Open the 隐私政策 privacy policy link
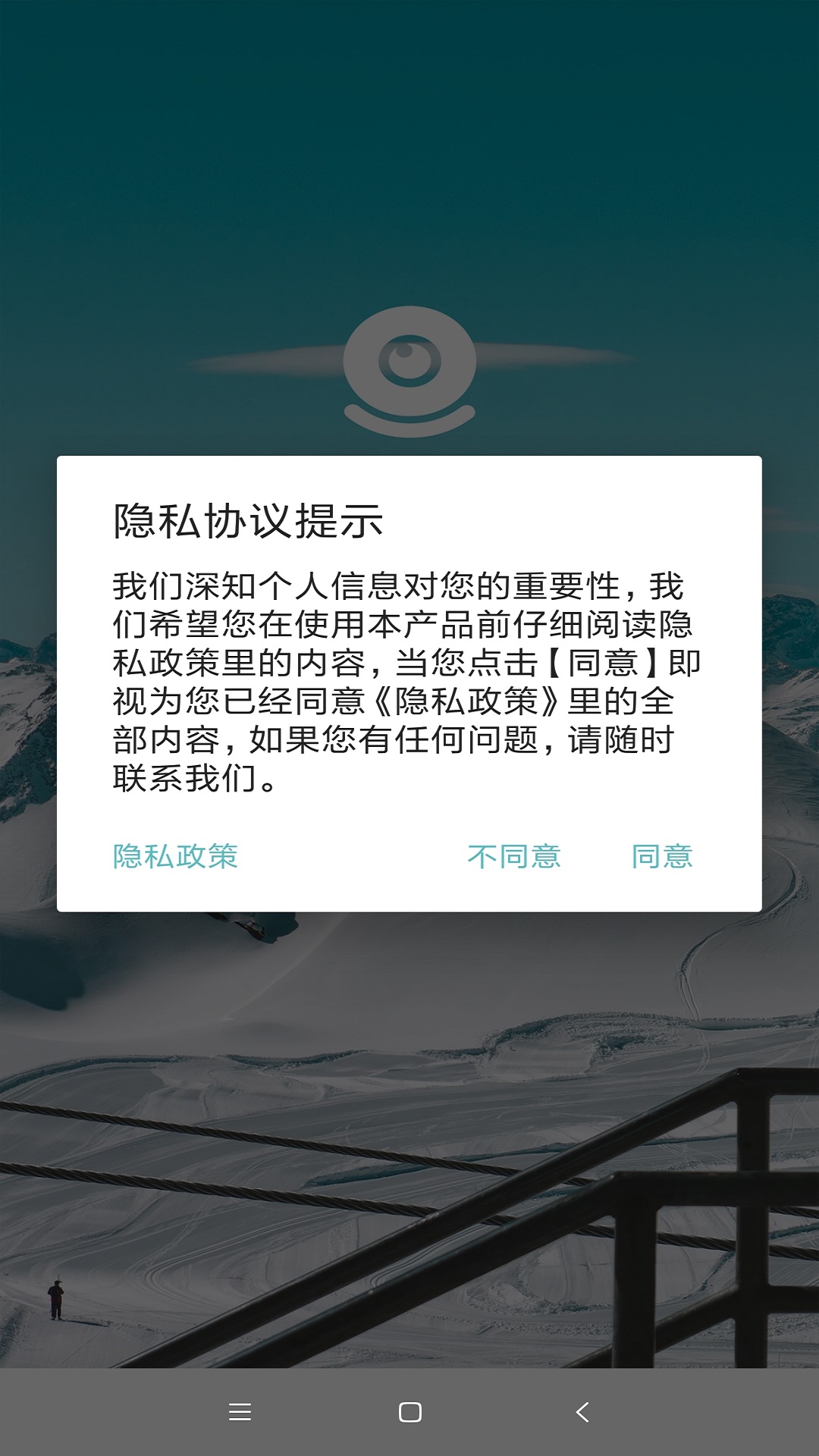The height and width of the screenshot is (1456, 819). (x=175, y=856)
